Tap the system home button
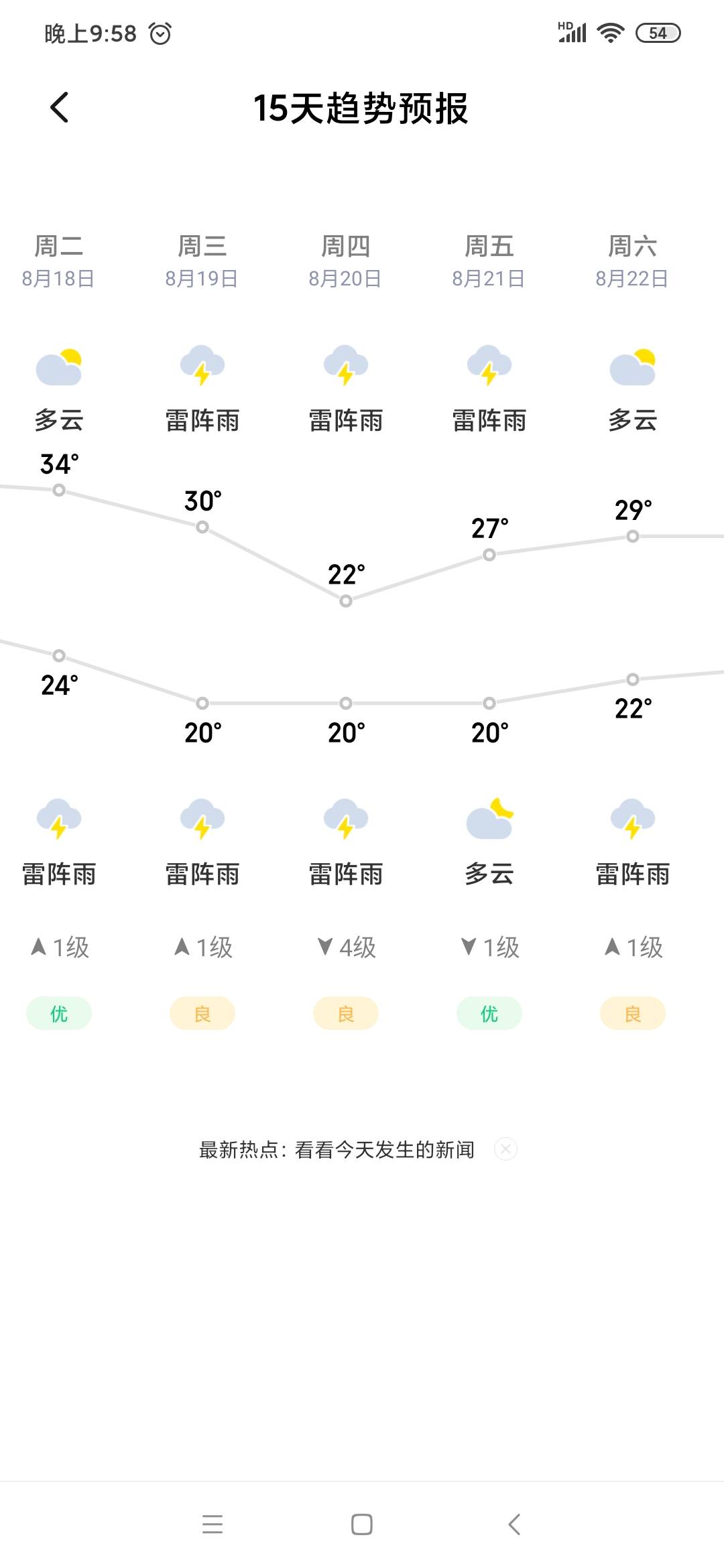 click(362, 1524)
